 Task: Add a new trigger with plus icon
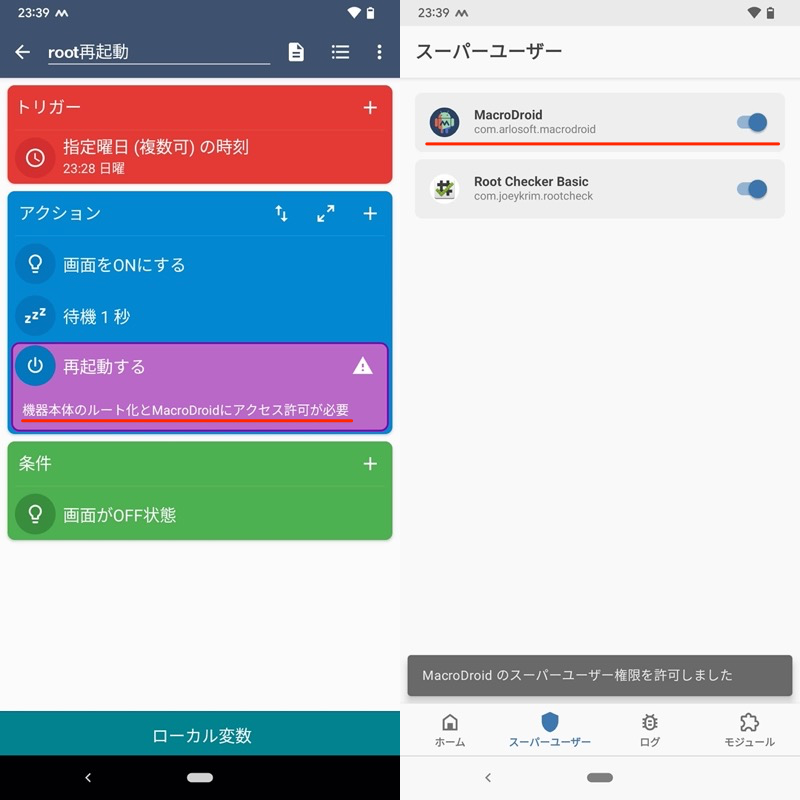tap(370, 107)
